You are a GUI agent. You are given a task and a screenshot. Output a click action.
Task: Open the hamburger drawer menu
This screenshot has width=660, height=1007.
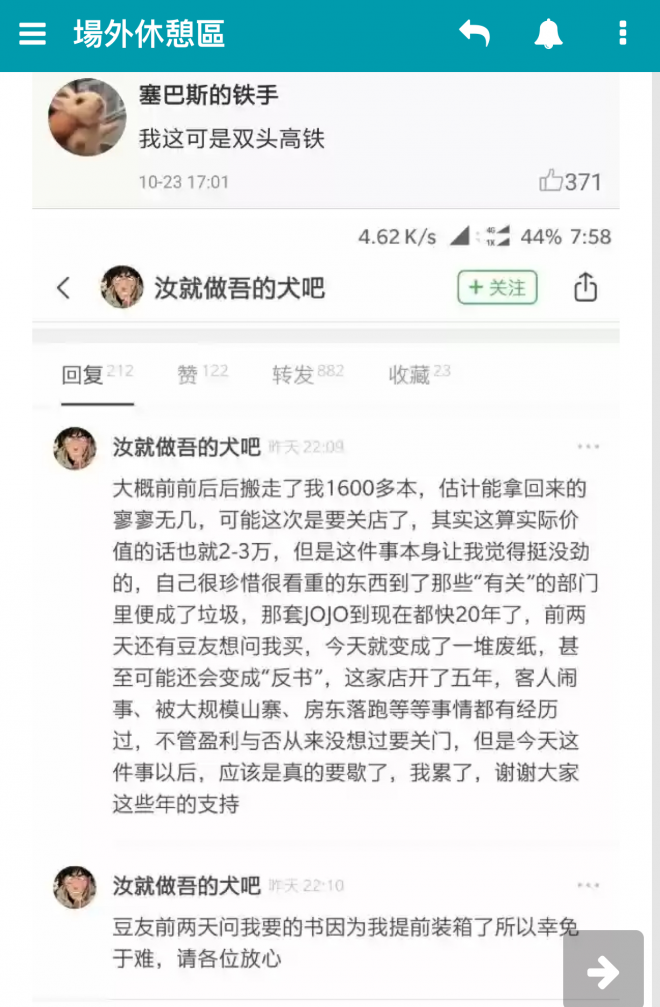(x=33, y=34)
